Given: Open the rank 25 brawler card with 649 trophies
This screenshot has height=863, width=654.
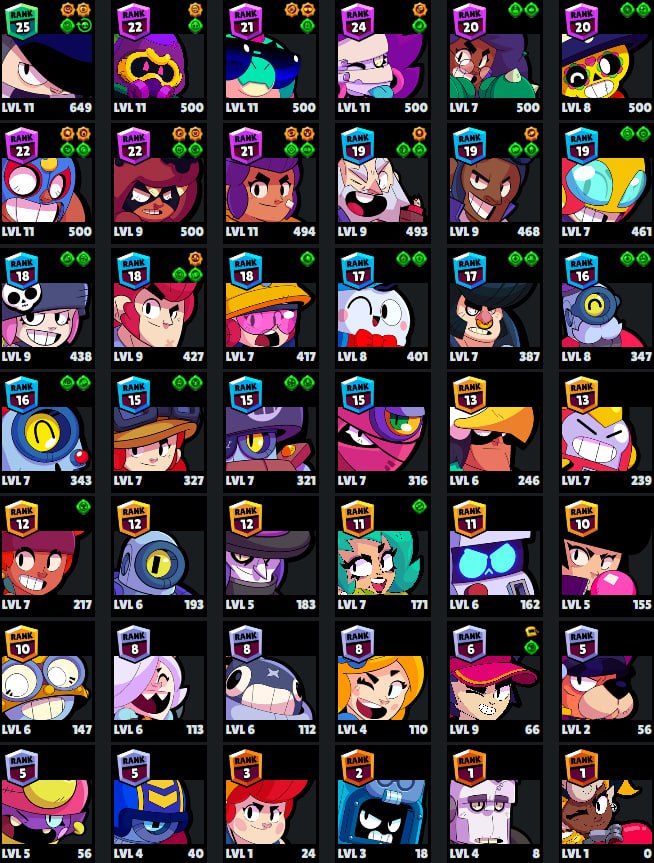Looking at the screenshot, I should click(47, 58).
